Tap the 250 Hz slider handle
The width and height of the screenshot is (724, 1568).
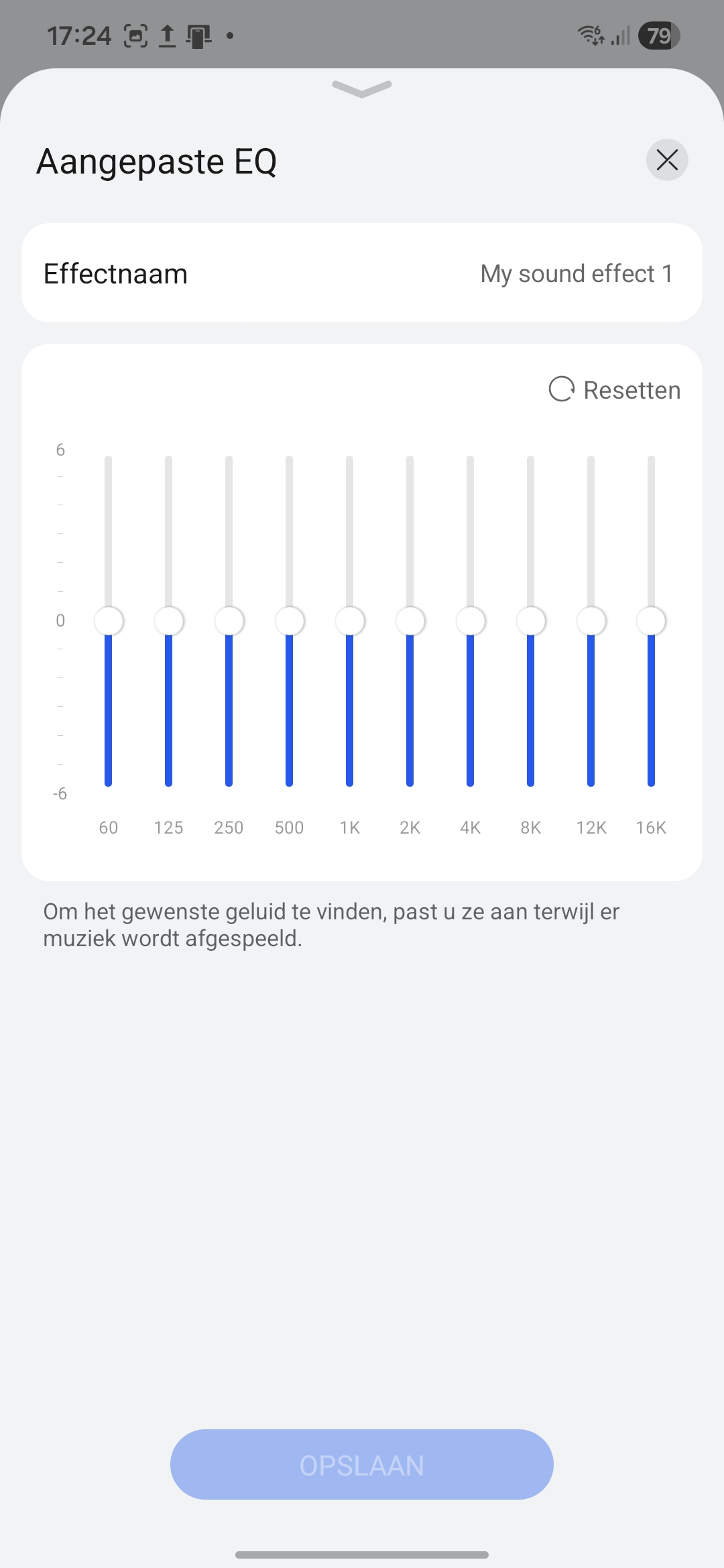pos(229,621)
